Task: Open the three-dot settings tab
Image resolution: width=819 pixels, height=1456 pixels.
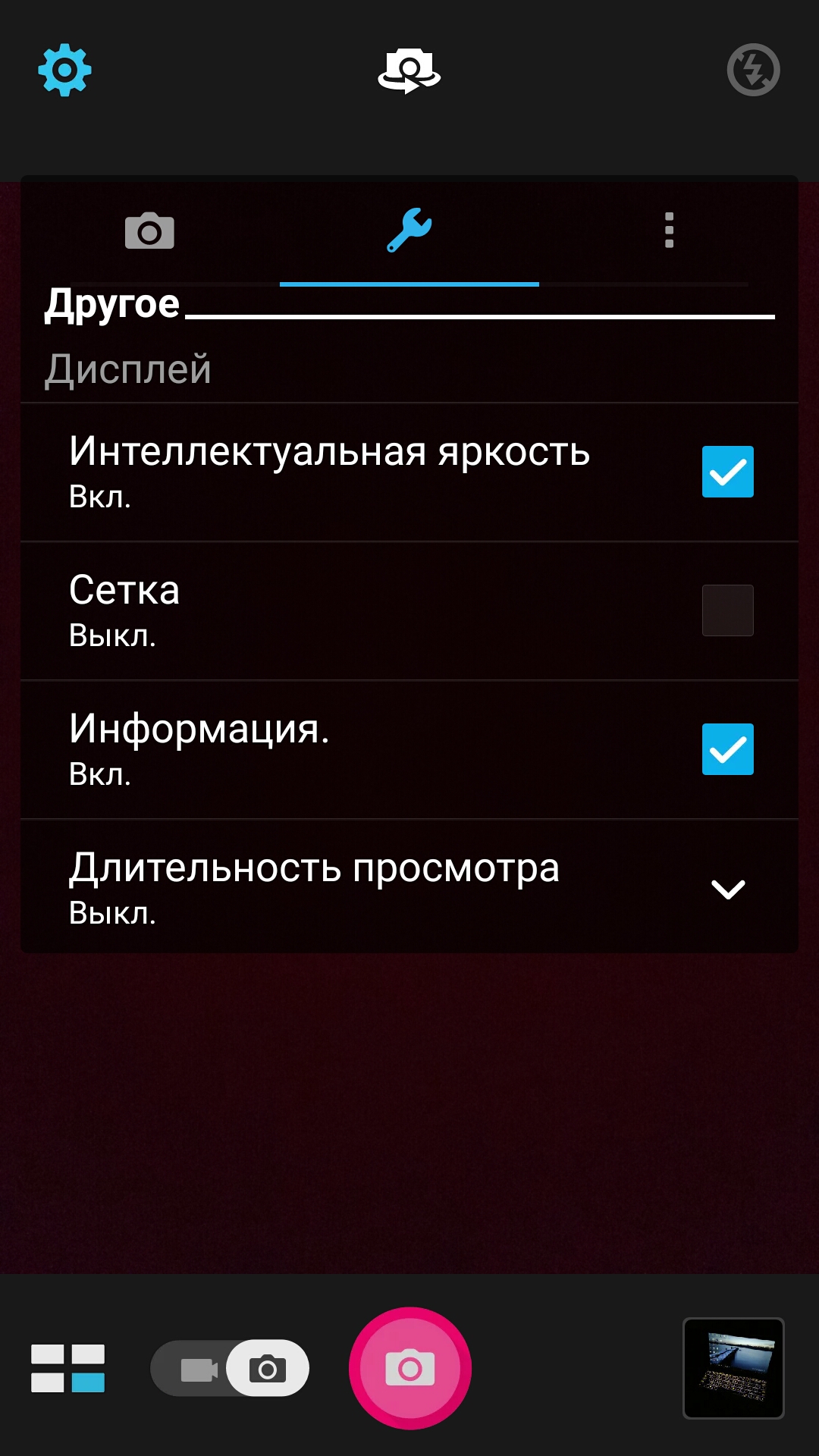Action: pos(669,231)
